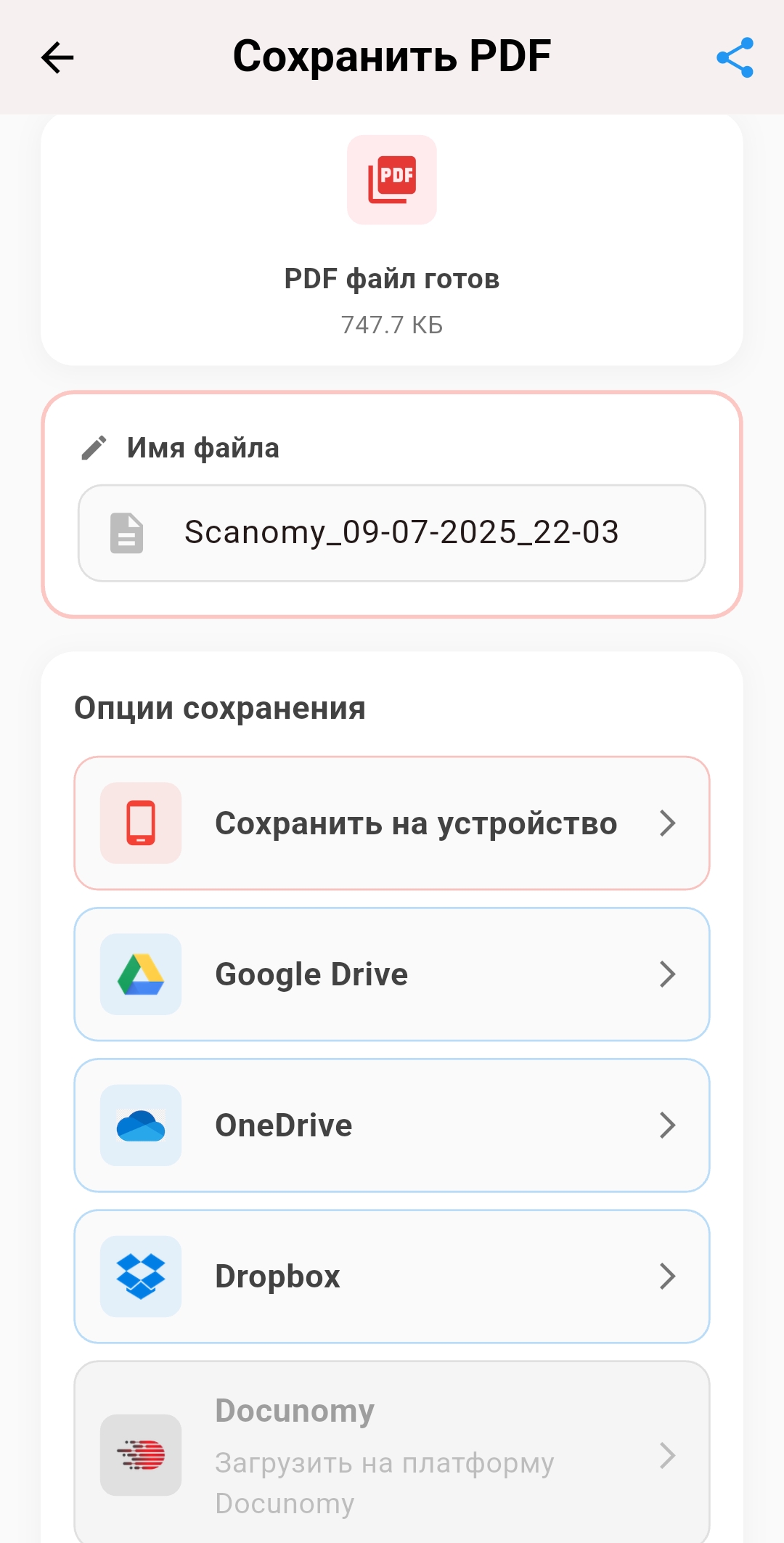This screenshot has width=784, height=1543.
Task: Choose Сохранить на устройство option
Action: (392, 823)
